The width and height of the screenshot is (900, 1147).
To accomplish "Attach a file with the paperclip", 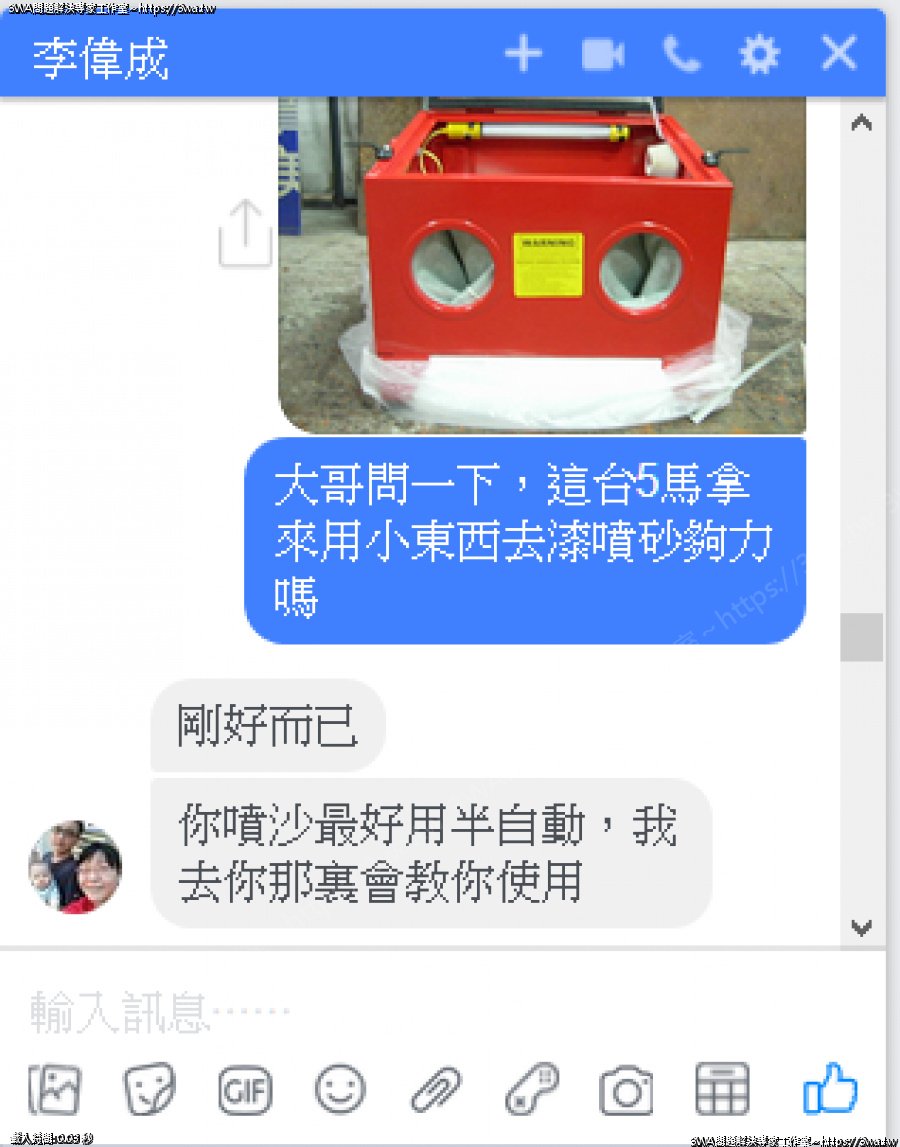I will (436, 1091).
